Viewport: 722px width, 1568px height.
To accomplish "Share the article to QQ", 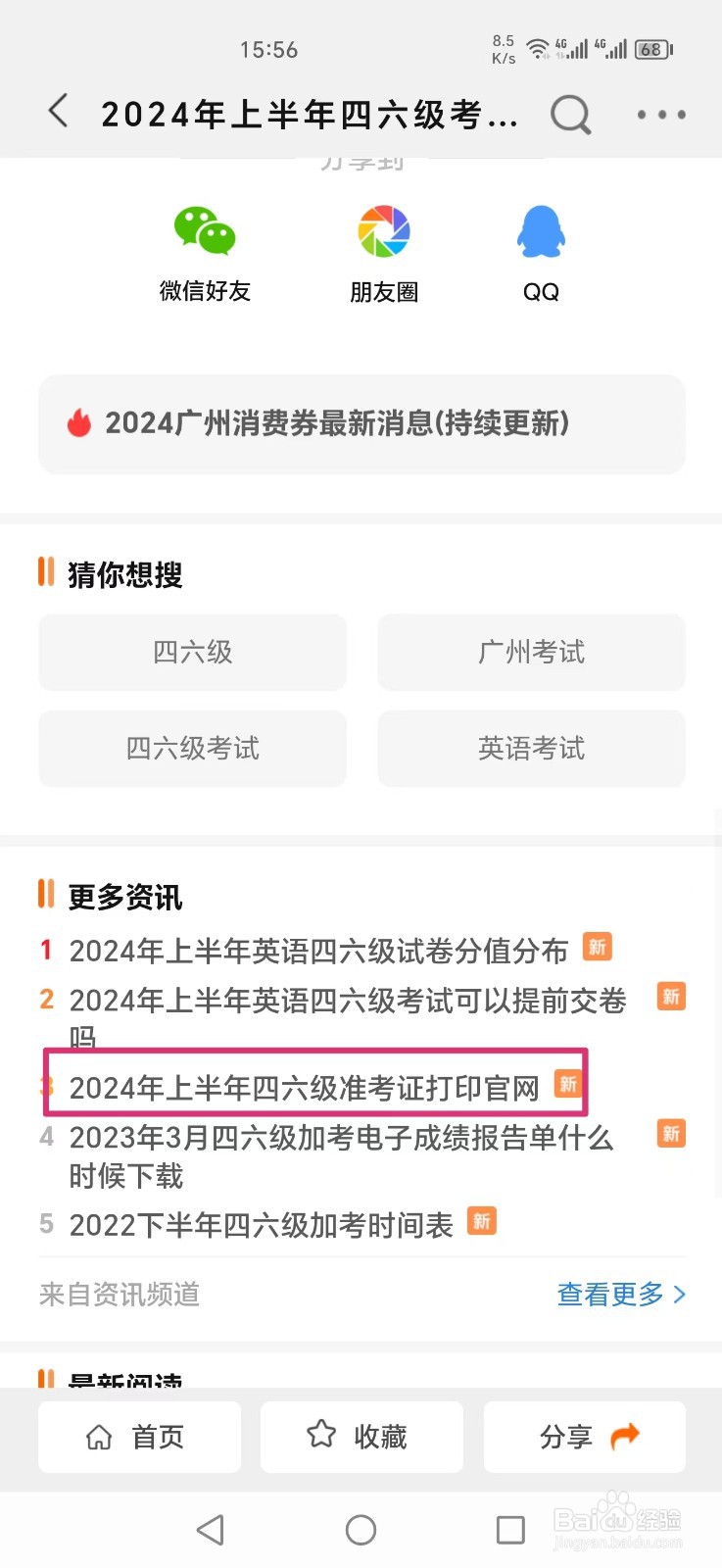I will coord(542,230).
